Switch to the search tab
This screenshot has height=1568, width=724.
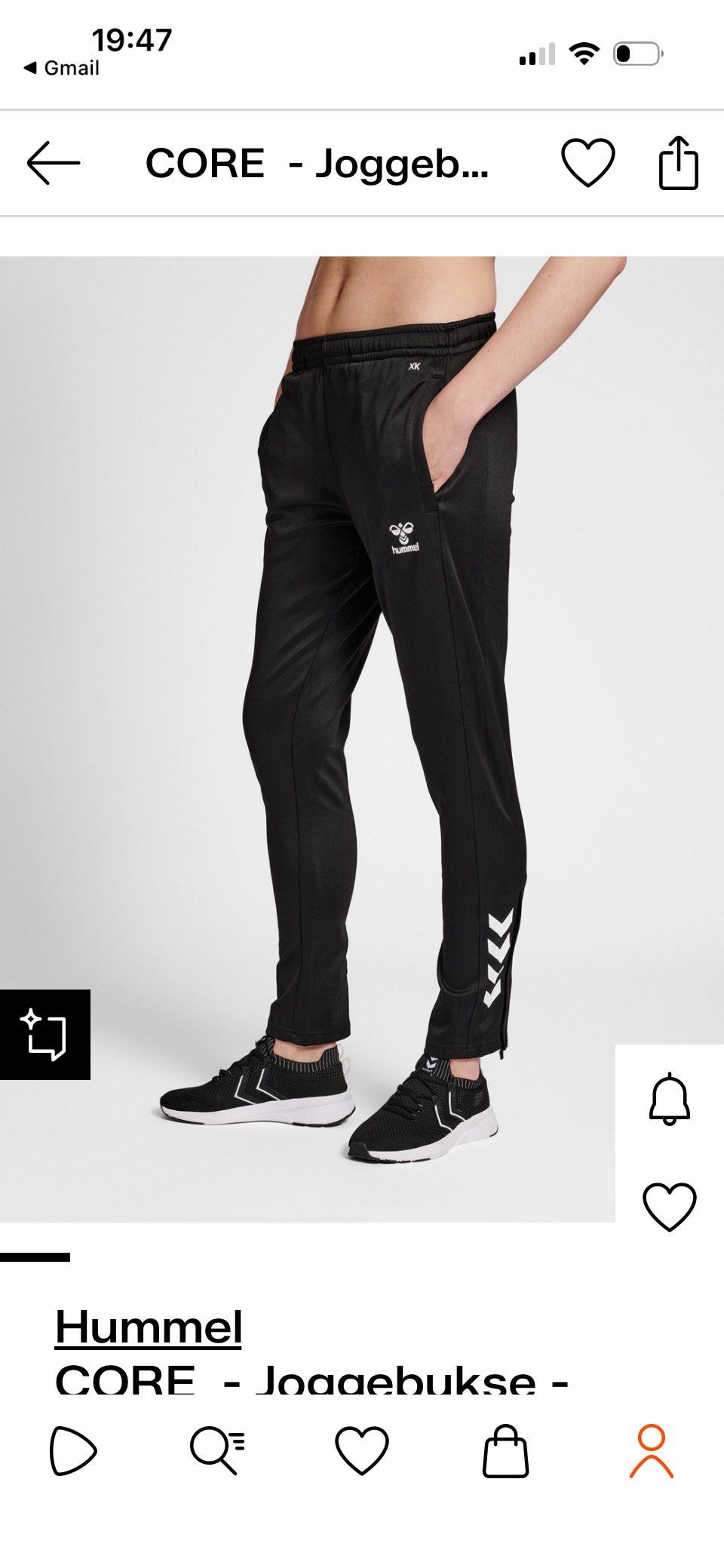[217, 1450]
